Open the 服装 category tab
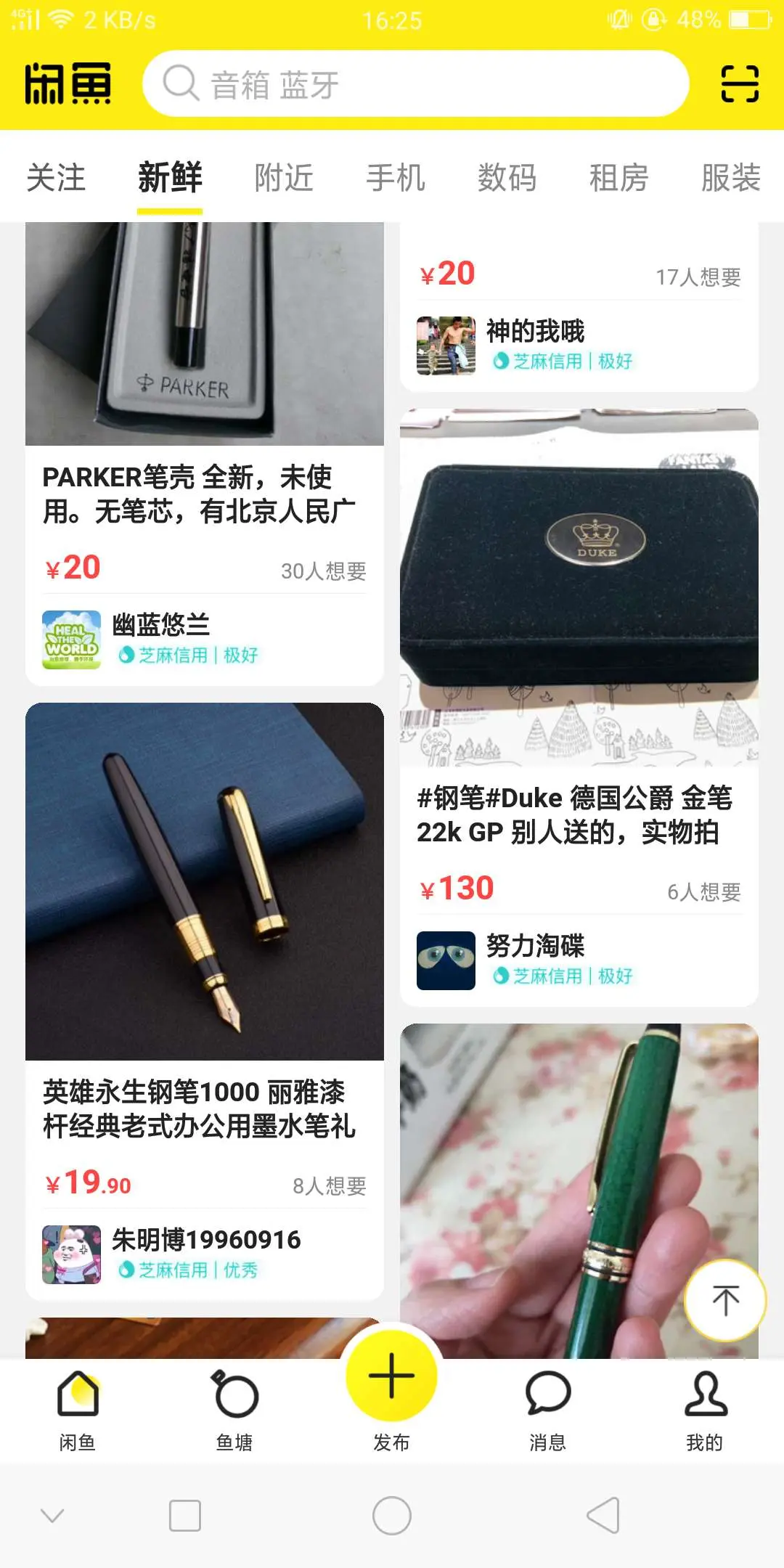Viewport: 784px width, 1568px height. [x=730, y=178]
